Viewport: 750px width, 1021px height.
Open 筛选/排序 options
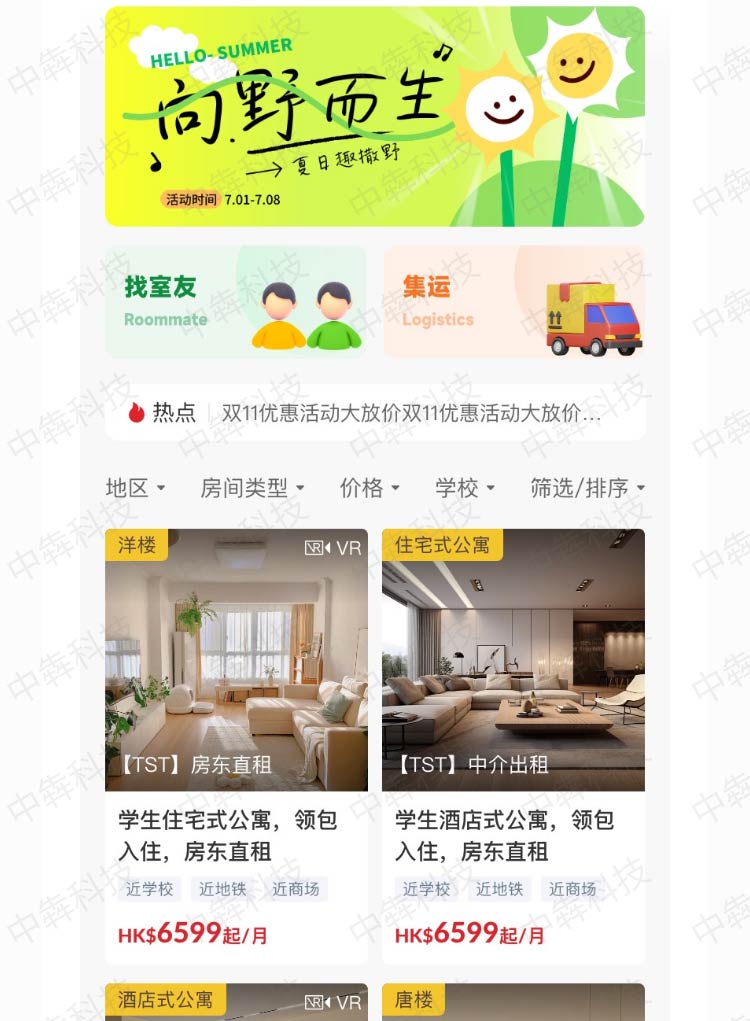click(587, 488)
